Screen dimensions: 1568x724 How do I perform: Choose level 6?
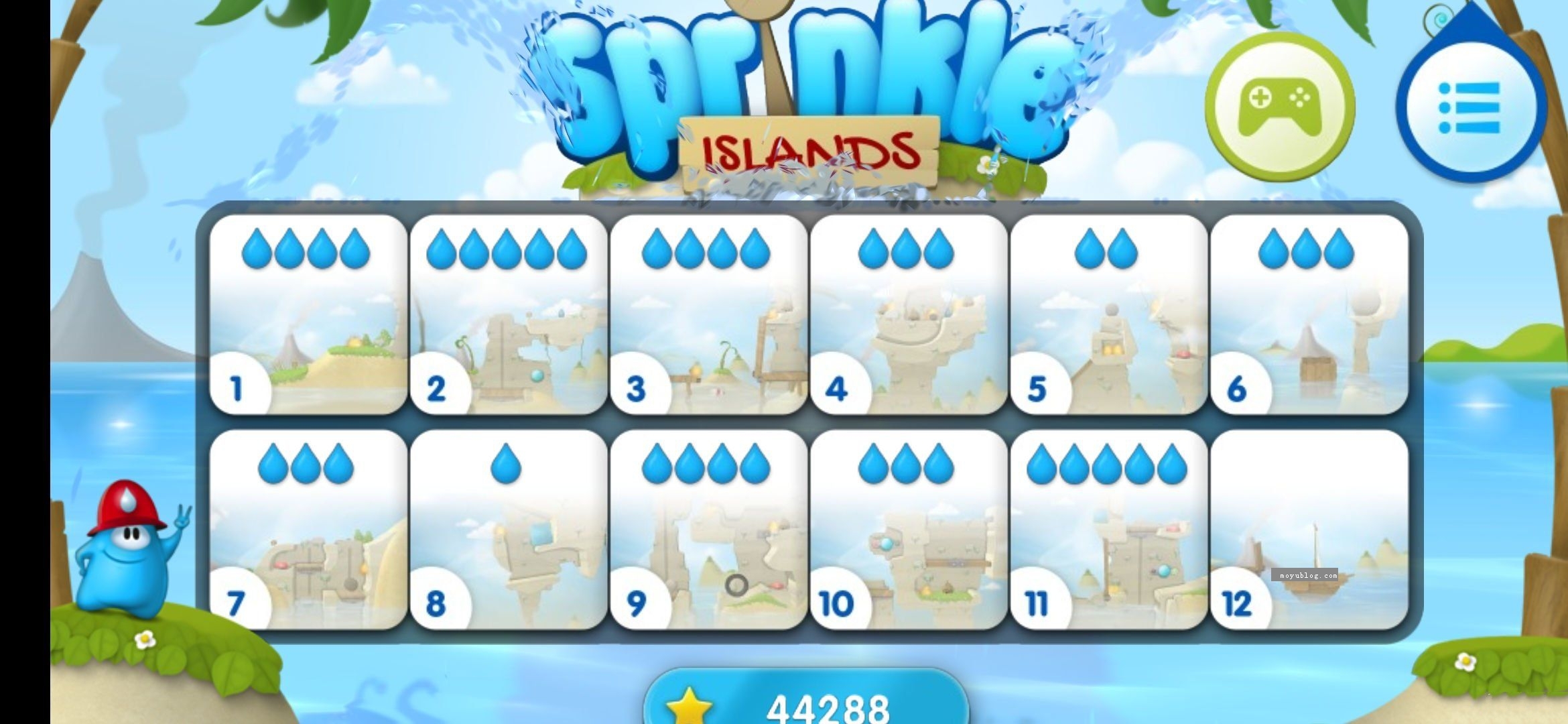[x=1309, y=314]
